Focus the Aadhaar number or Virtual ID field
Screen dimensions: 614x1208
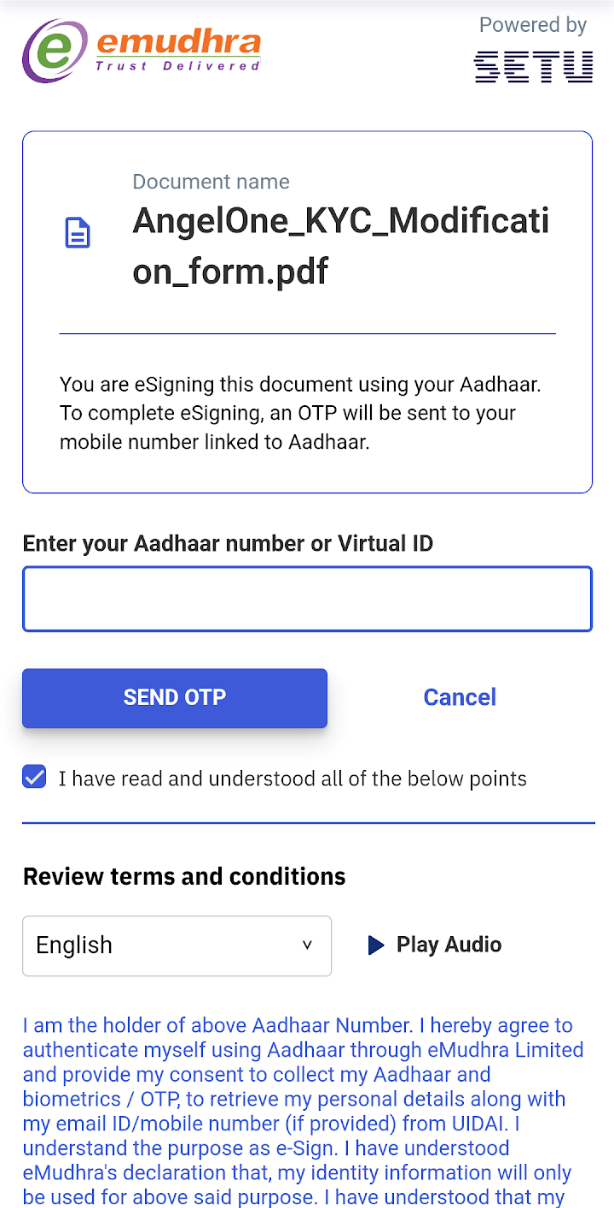click(307, 599)
